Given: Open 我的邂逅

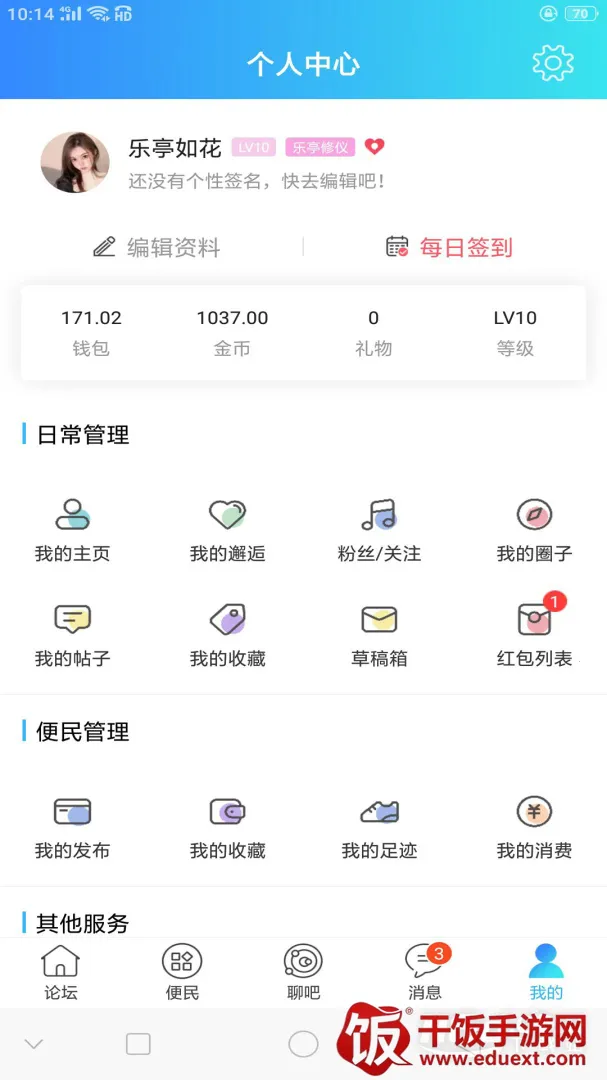Looking at the screenshot, I should pos(228,530).
